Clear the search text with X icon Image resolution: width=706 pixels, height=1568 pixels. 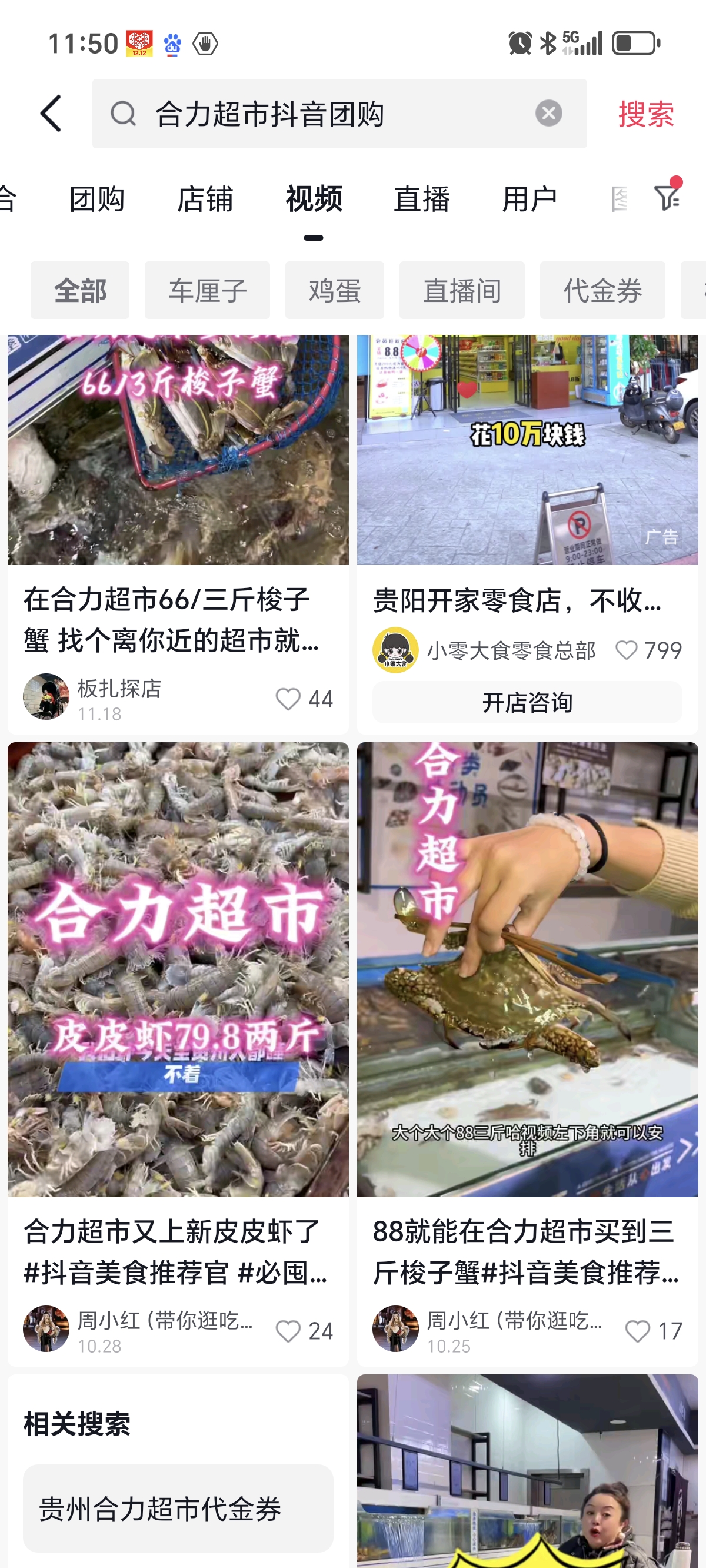tap(548, 113)
